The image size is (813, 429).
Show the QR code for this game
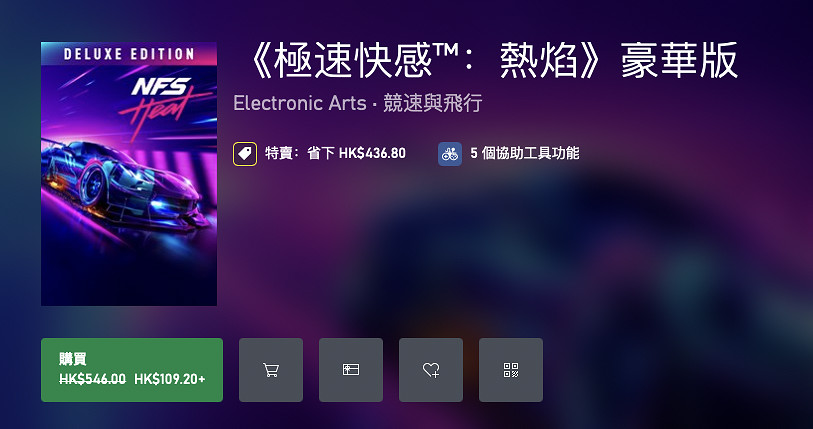[511, 370]
